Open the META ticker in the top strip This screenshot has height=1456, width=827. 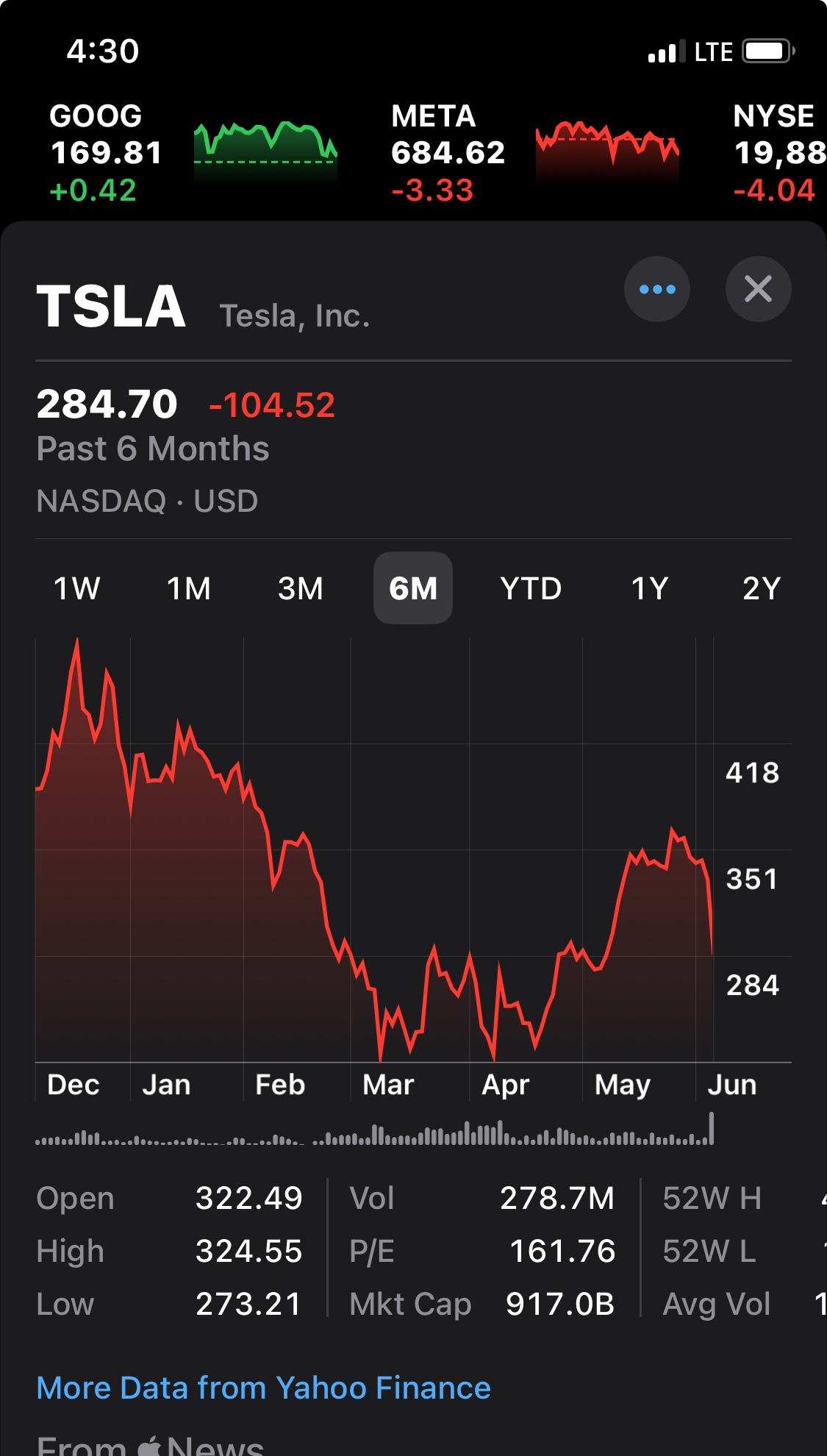535,153
